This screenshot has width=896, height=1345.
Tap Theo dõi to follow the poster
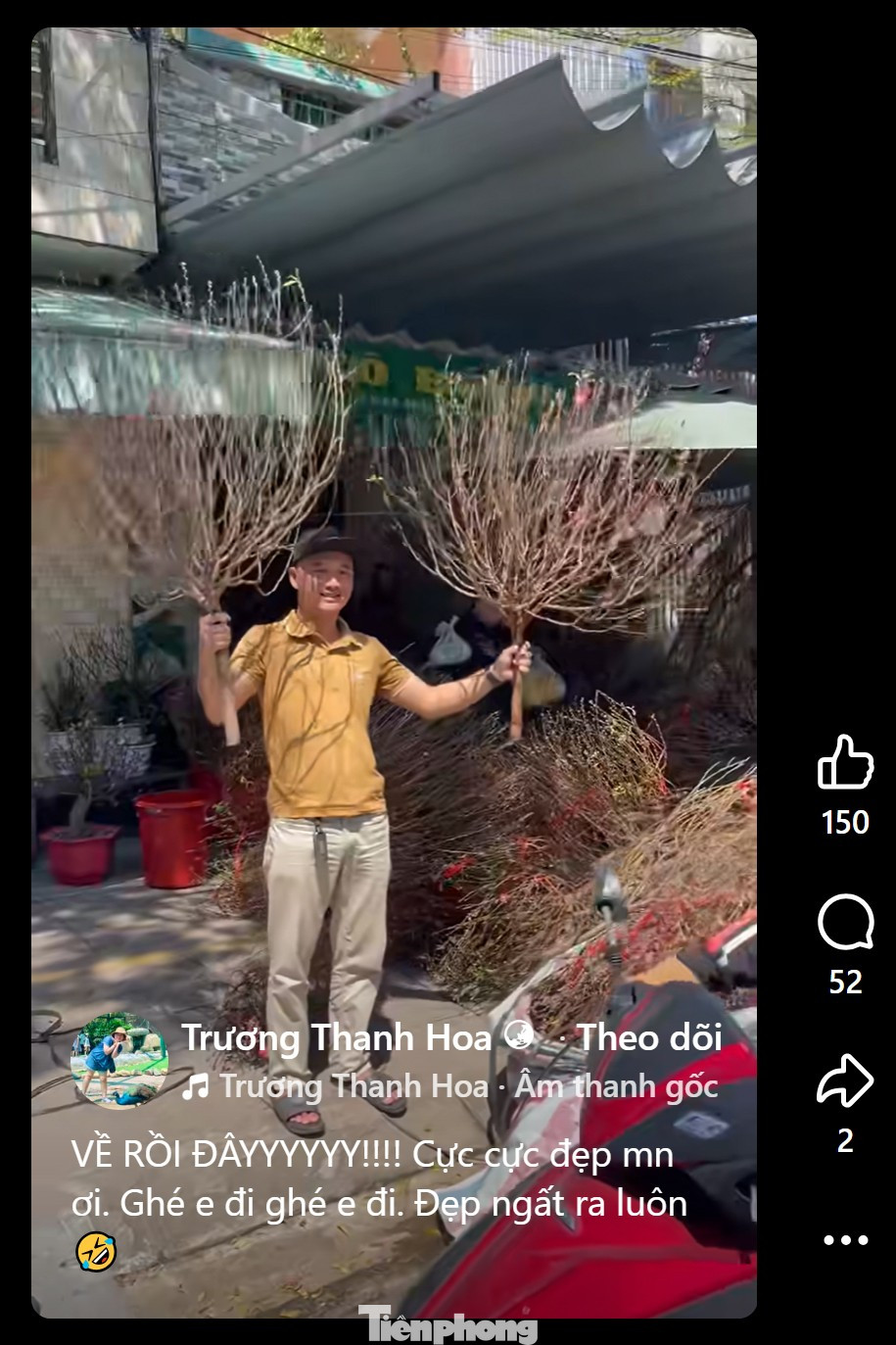[649, 1037]
